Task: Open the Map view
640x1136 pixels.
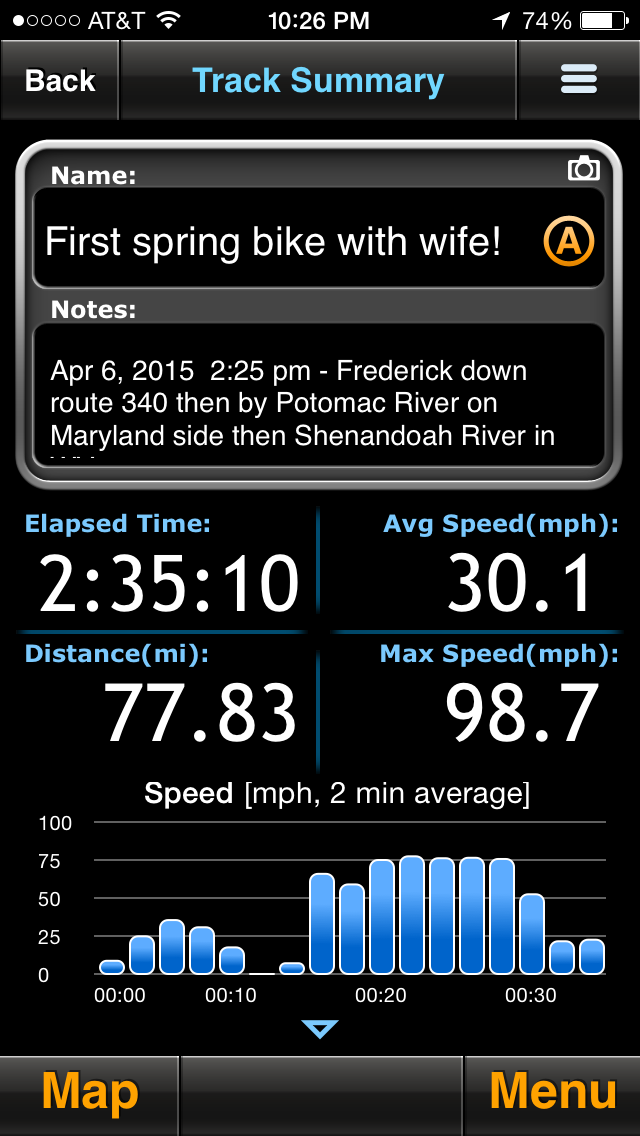Action: (90, 1092)
